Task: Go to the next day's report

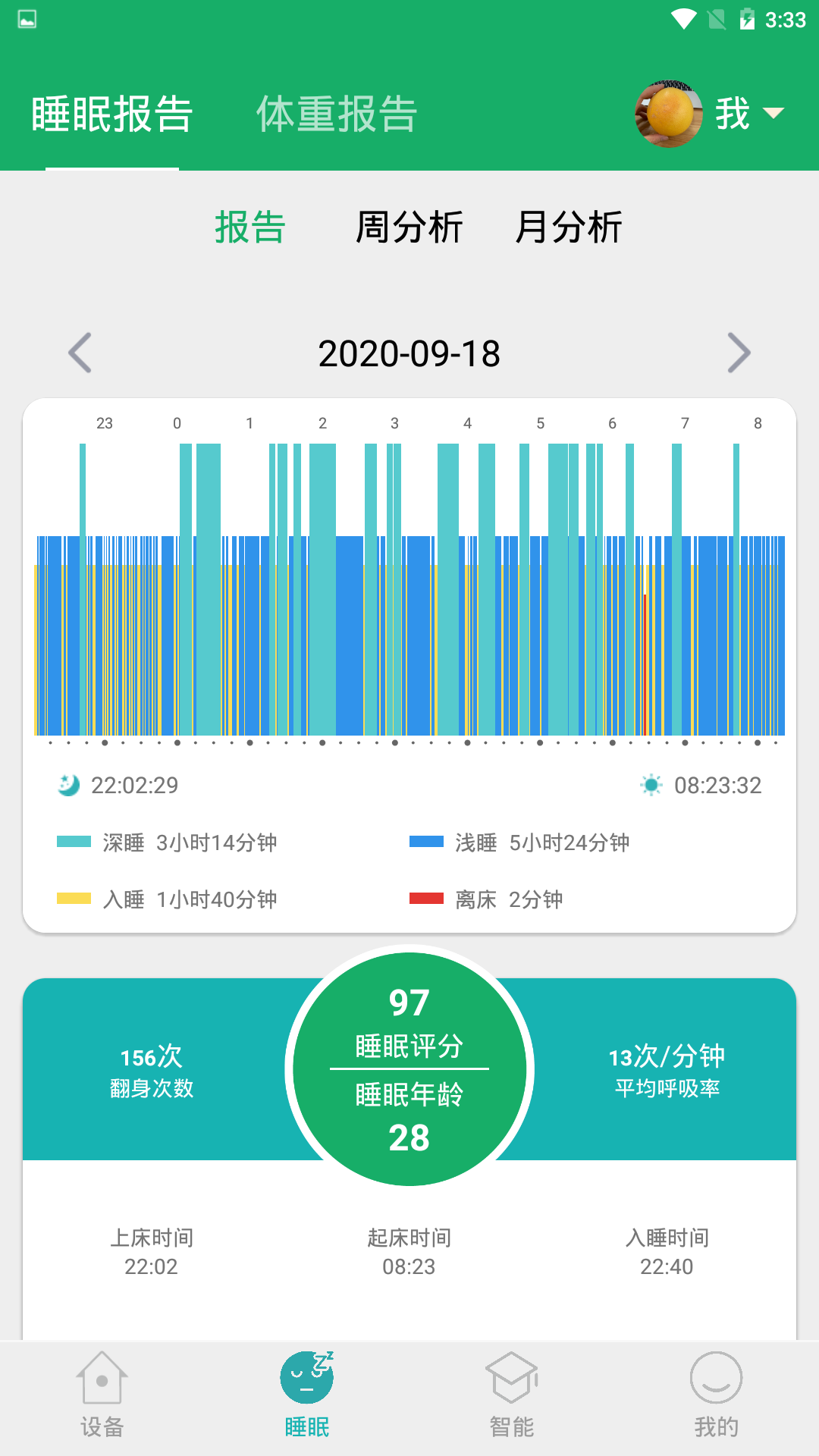Action: pyautogui.click(x=738, y=353)
